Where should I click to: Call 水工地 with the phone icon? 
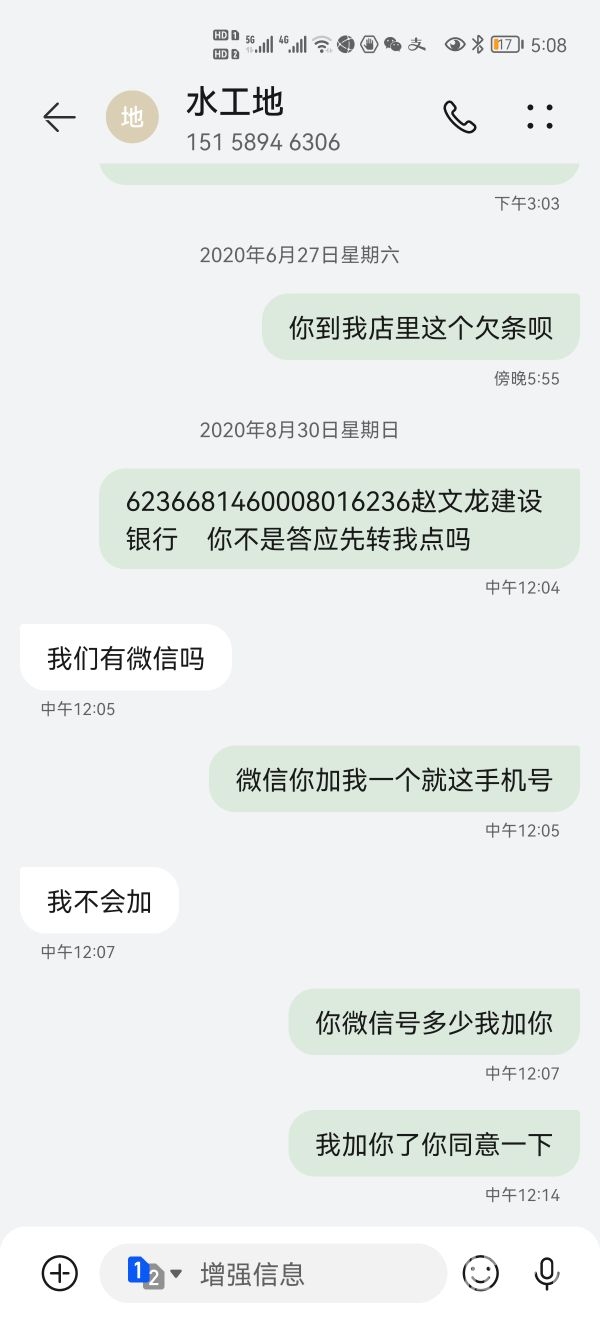tap(460, 118)
